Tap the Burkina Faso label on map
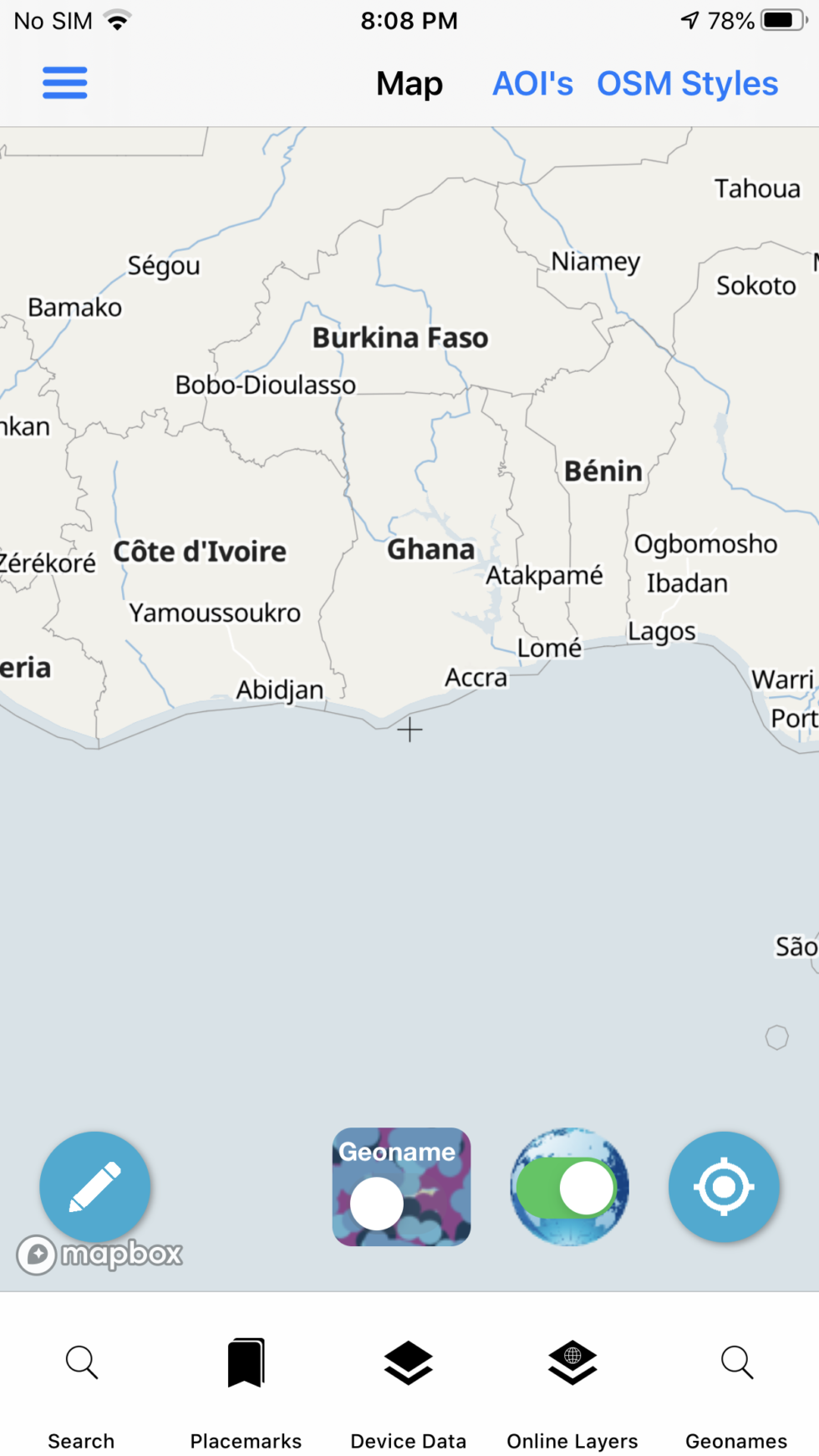Viewport: 819px width, 1456px height. 399,338
